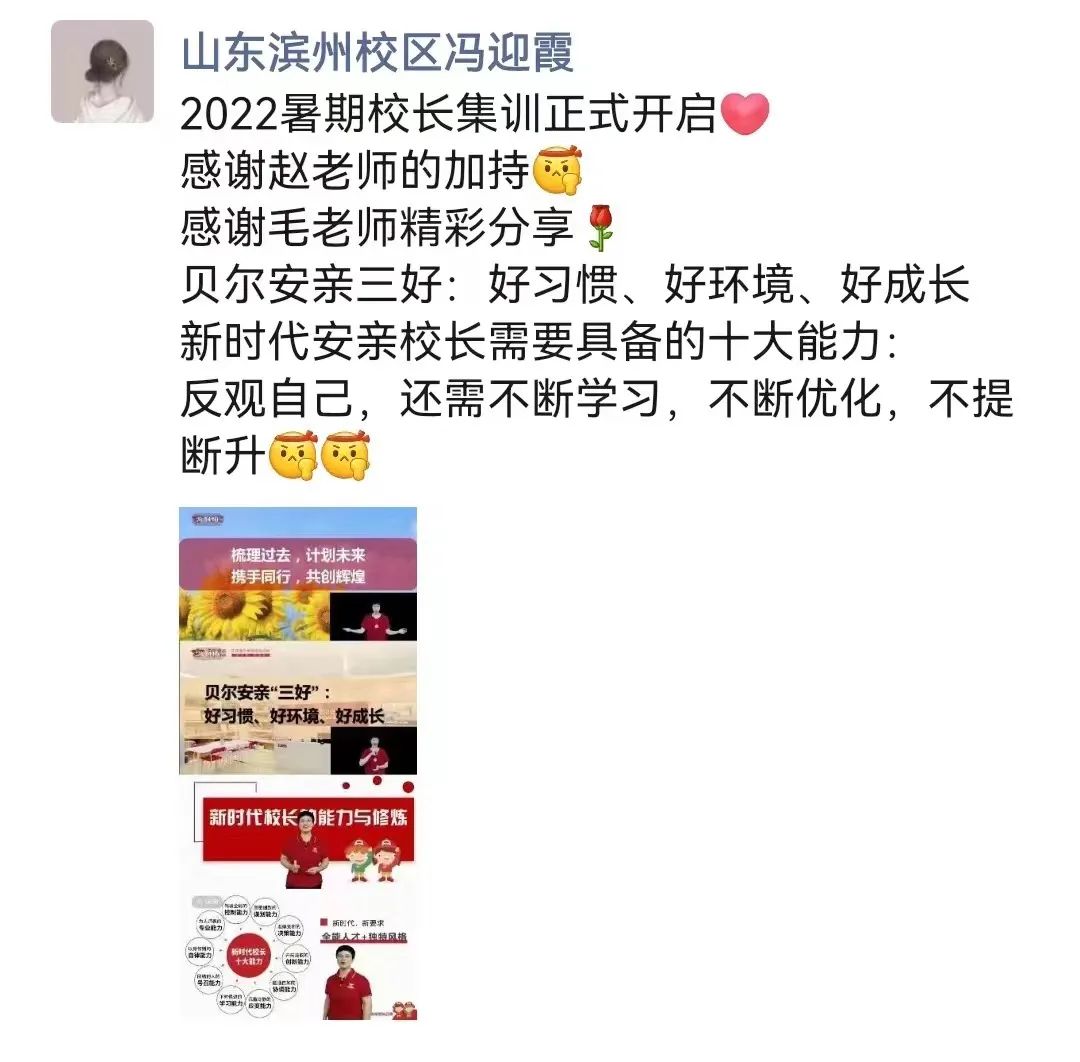Open the attached long training image
Image resolution: width=1080 pixels, height=1062 pixels.
[298, 763]
